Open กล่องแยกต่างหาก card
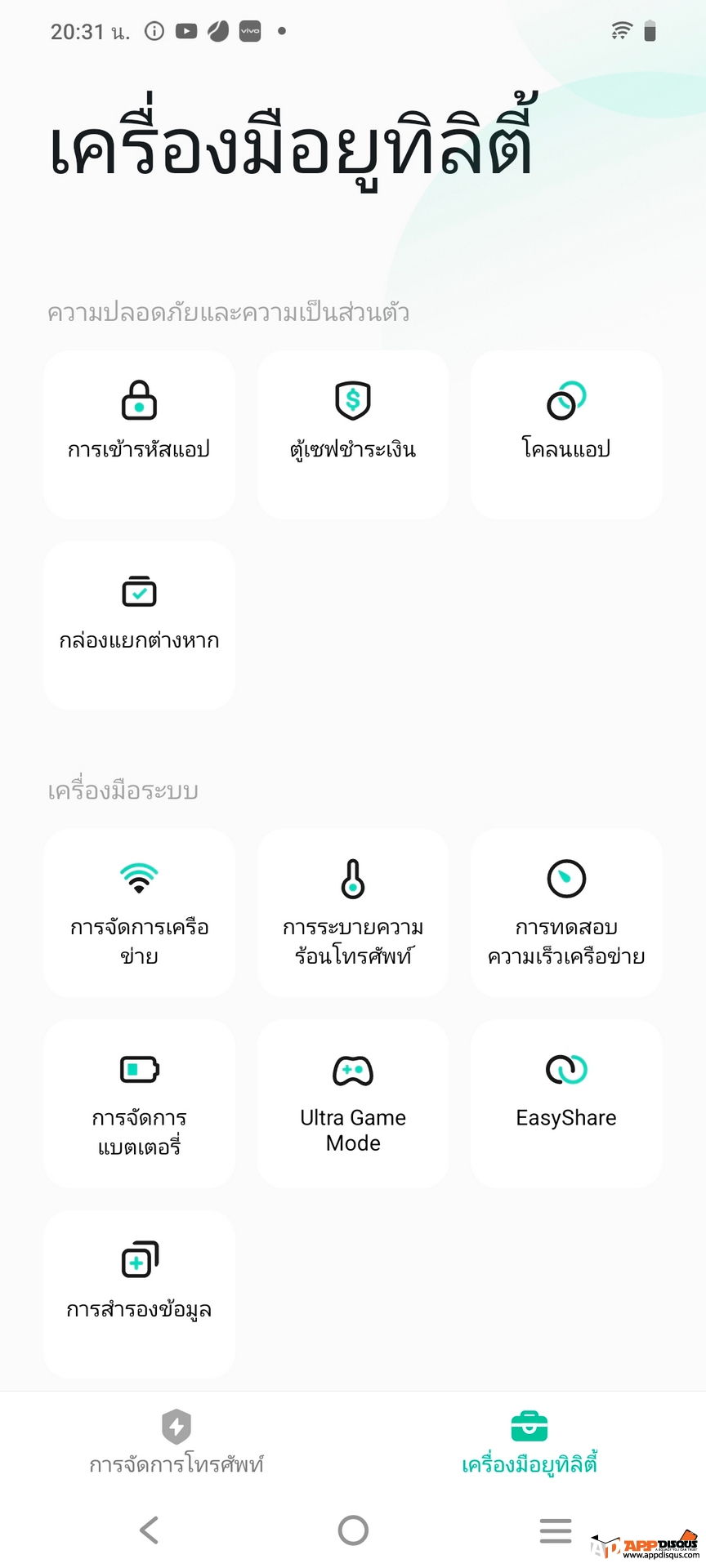The image size is (706, 1568). coord(139,626)
